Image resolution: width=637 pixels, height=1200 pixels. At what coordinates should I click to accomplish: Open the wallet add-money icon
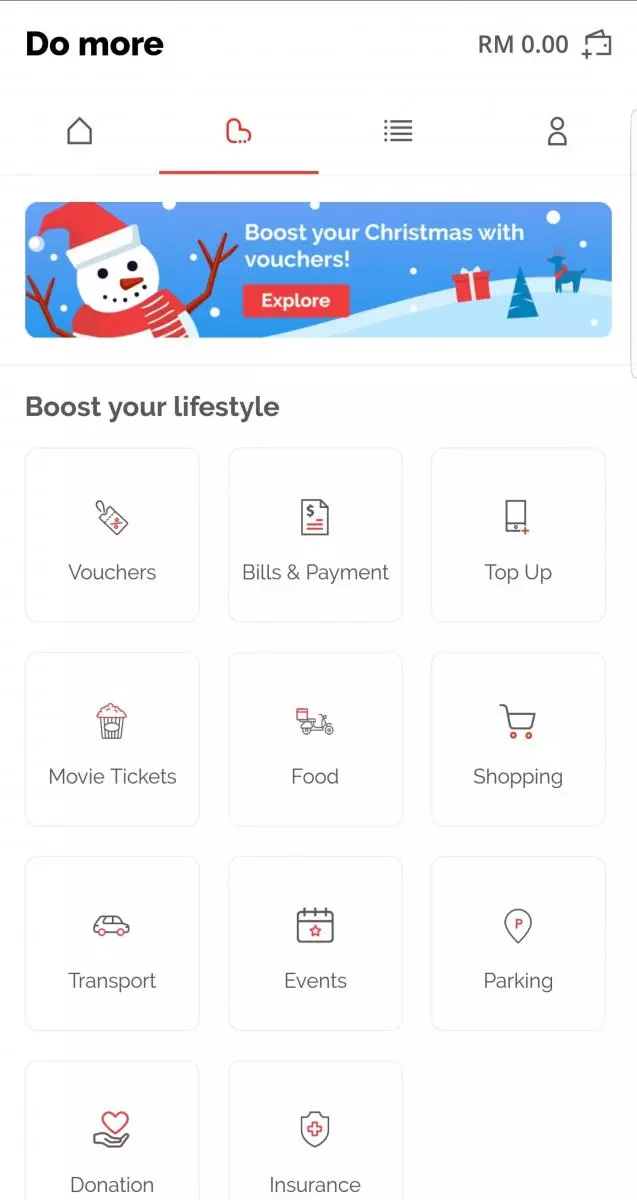pos(597,44)
